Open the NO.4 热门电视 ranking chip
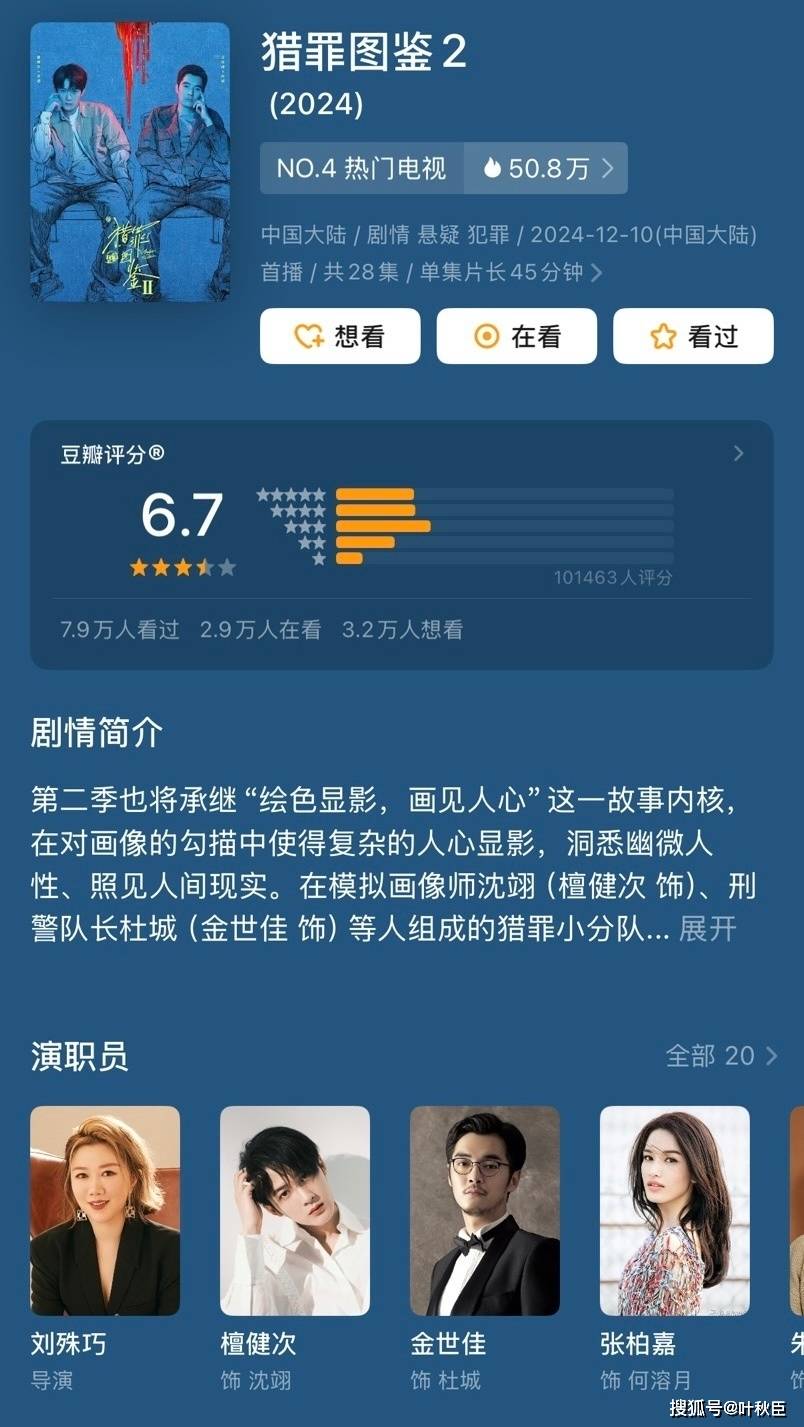 click(x=362, y=169)
